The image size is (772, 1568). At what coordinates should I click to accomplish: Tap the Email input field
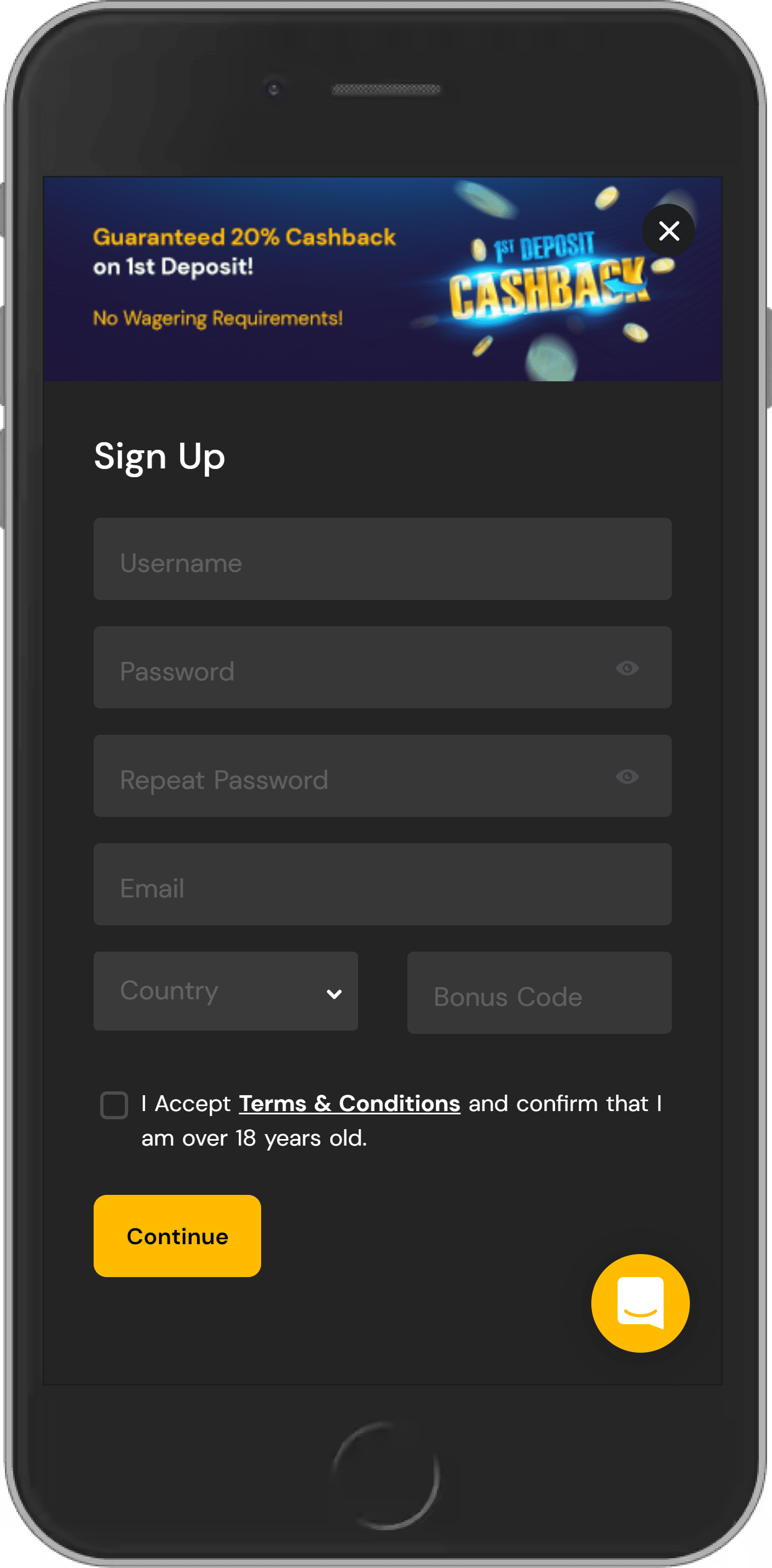click(382, 884)
